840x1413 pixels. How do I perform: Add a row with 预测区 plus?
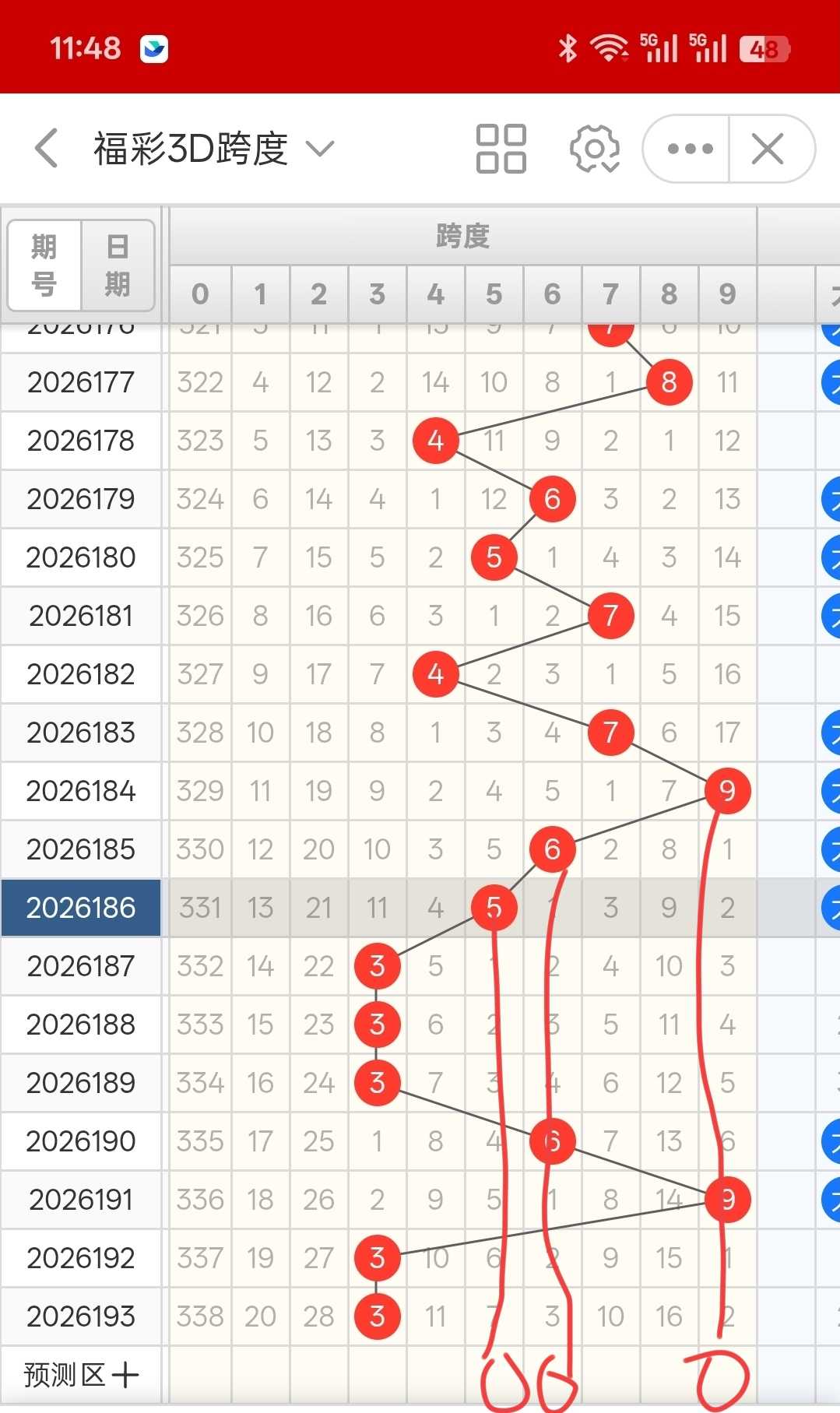pyautogui.click(x=81, y=1375)
